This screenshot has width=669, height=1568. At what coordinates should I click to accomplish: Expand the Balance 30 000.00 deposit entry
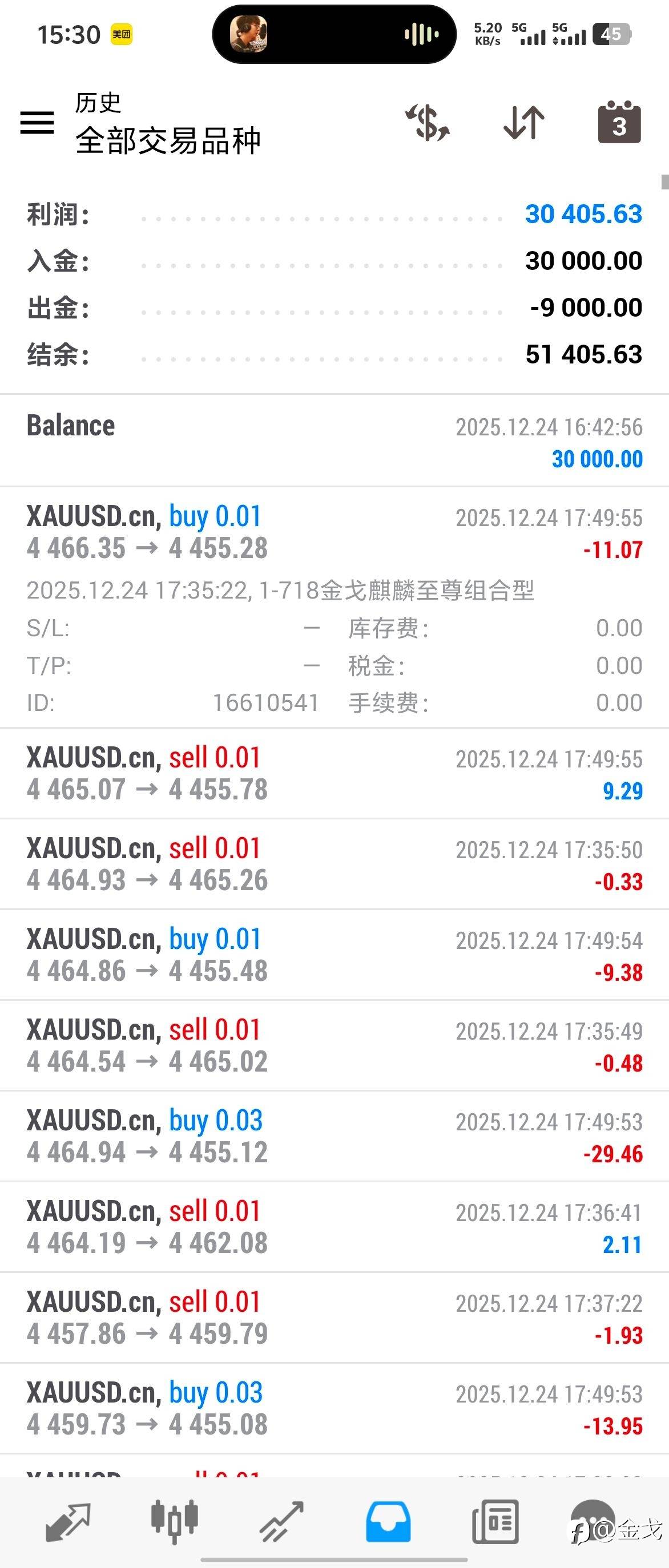click(334, 441)
